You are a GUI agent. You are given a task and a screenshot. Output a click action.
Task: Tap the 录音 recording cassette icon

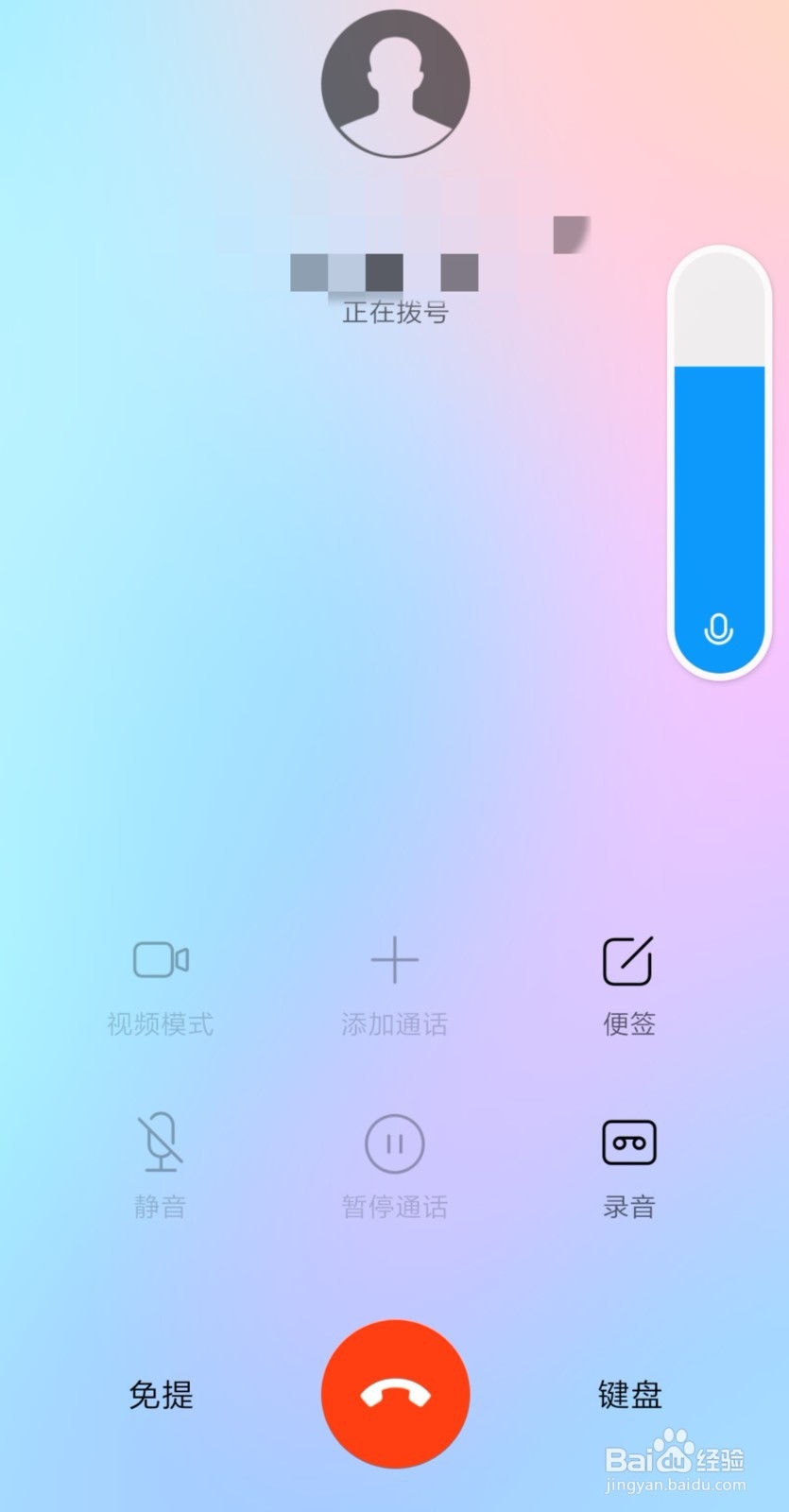[628, 1142]
